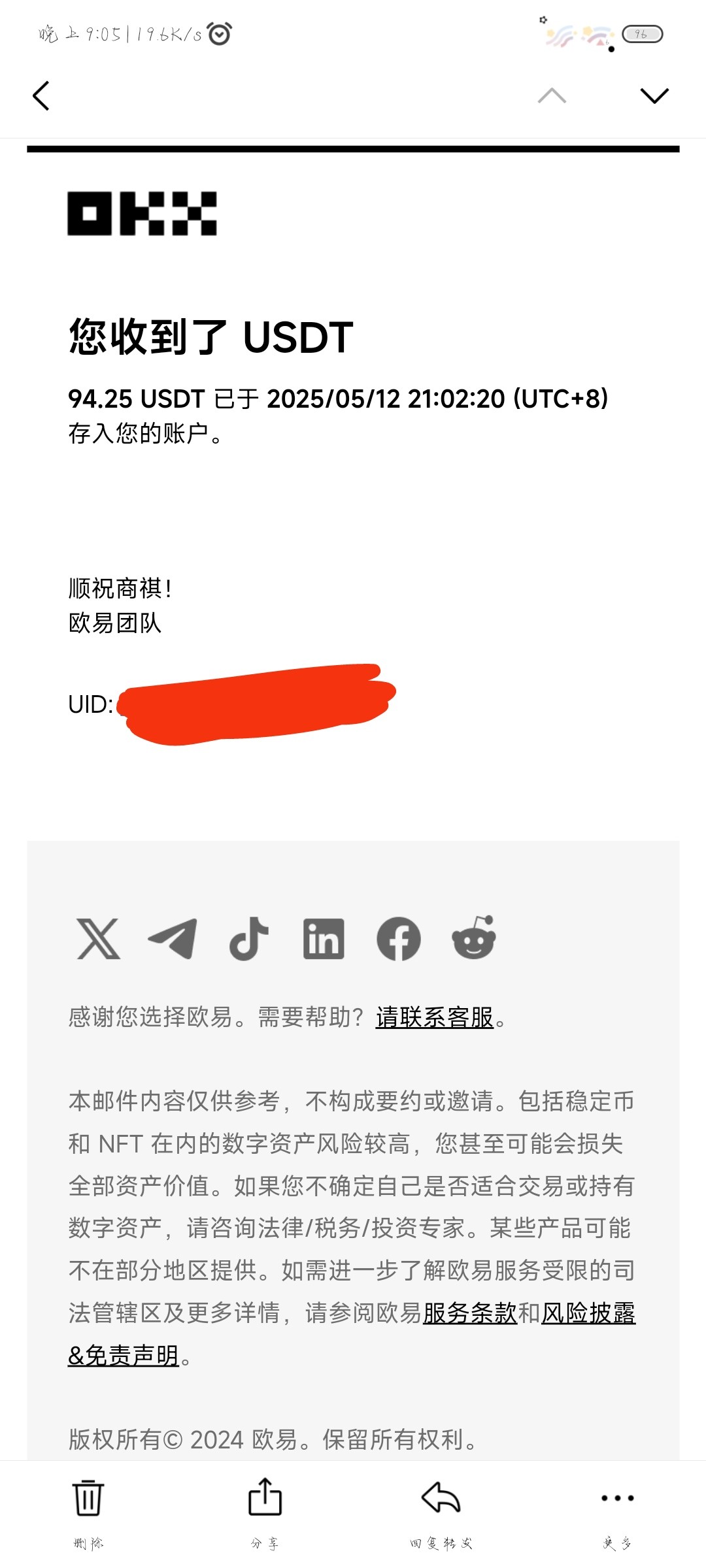Go to the previous email with up chevron

(552, 96)
